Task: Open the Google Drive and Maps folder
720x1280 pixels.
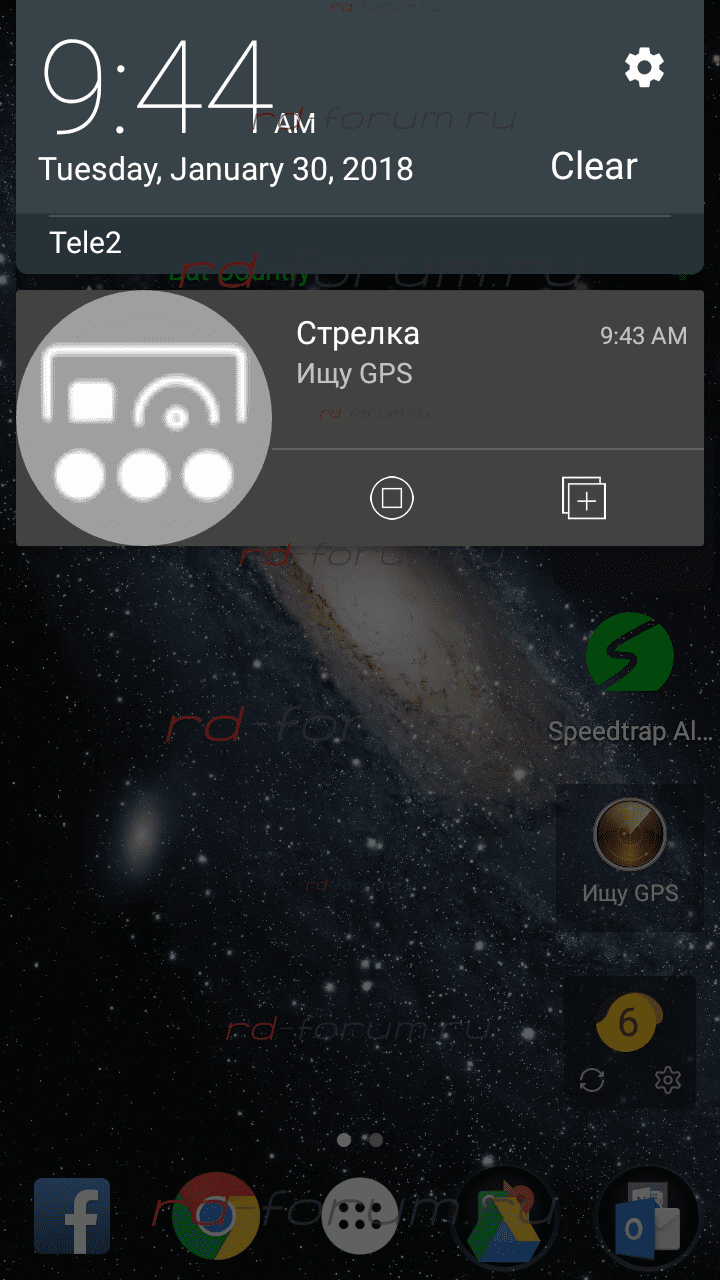Action: 504,1216
